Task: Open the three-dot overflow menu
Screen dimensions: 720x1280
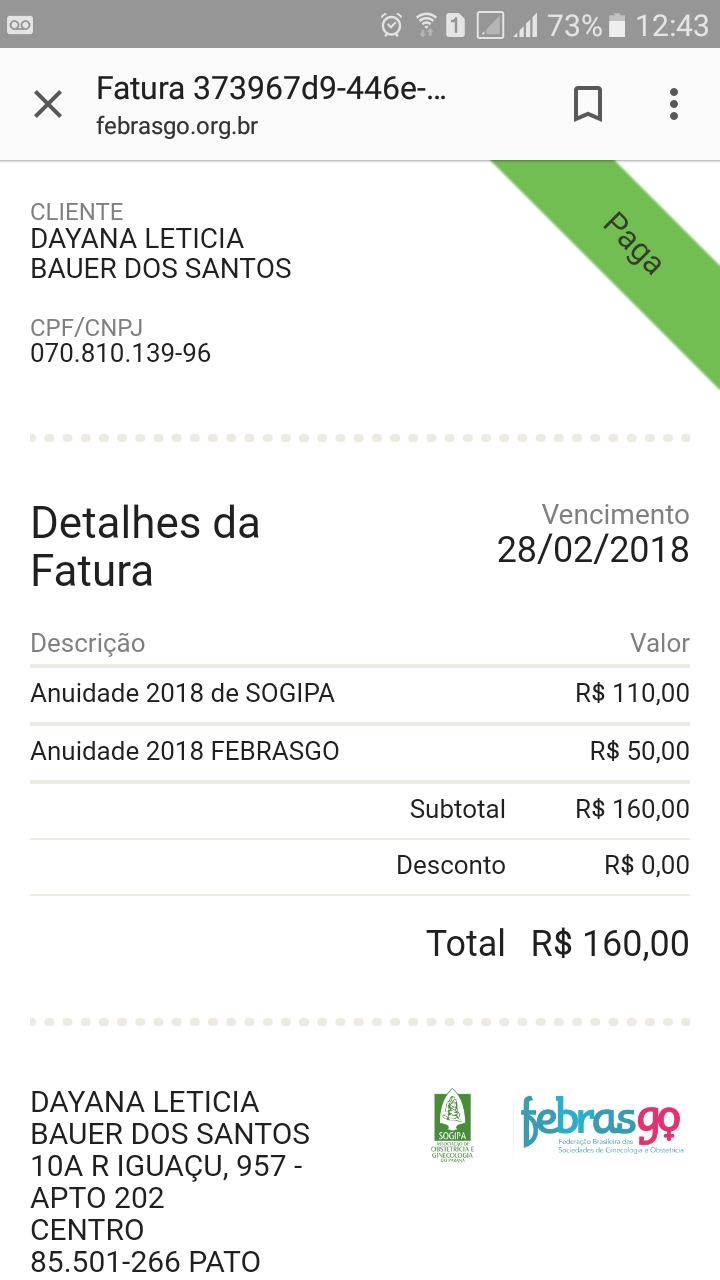Action: pyautogui.click(x=674, y=104)
